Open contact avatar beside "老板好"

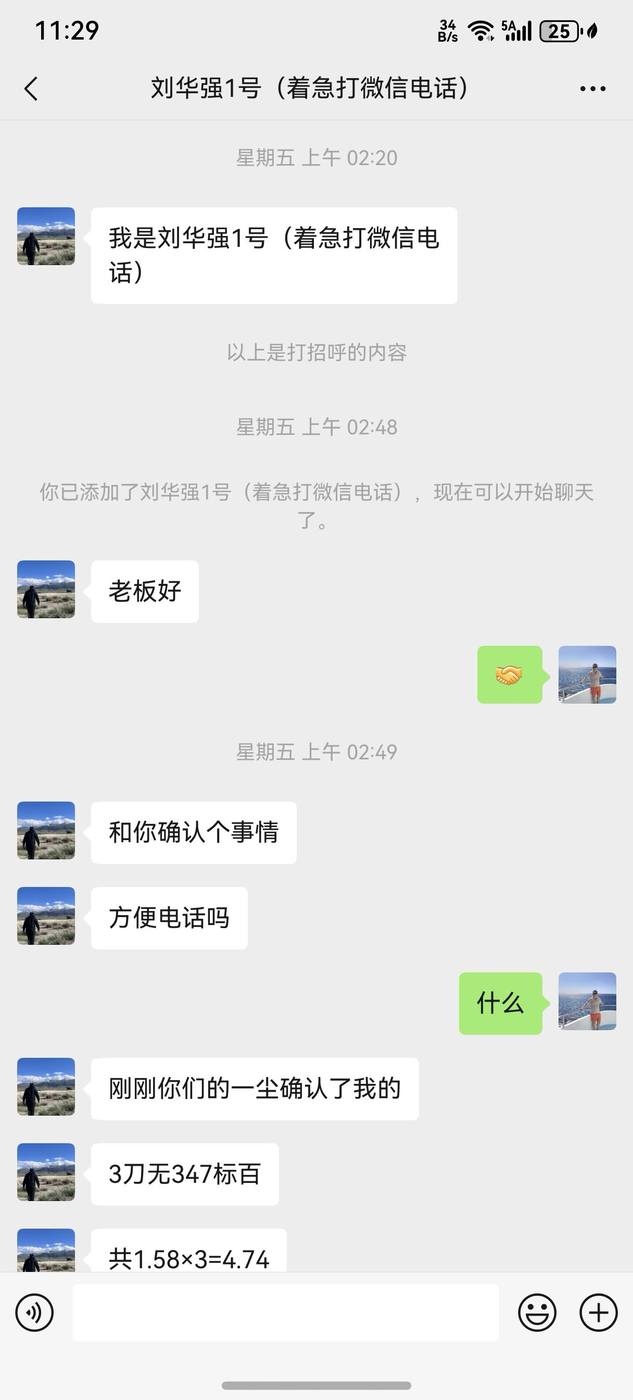[46, 589]
